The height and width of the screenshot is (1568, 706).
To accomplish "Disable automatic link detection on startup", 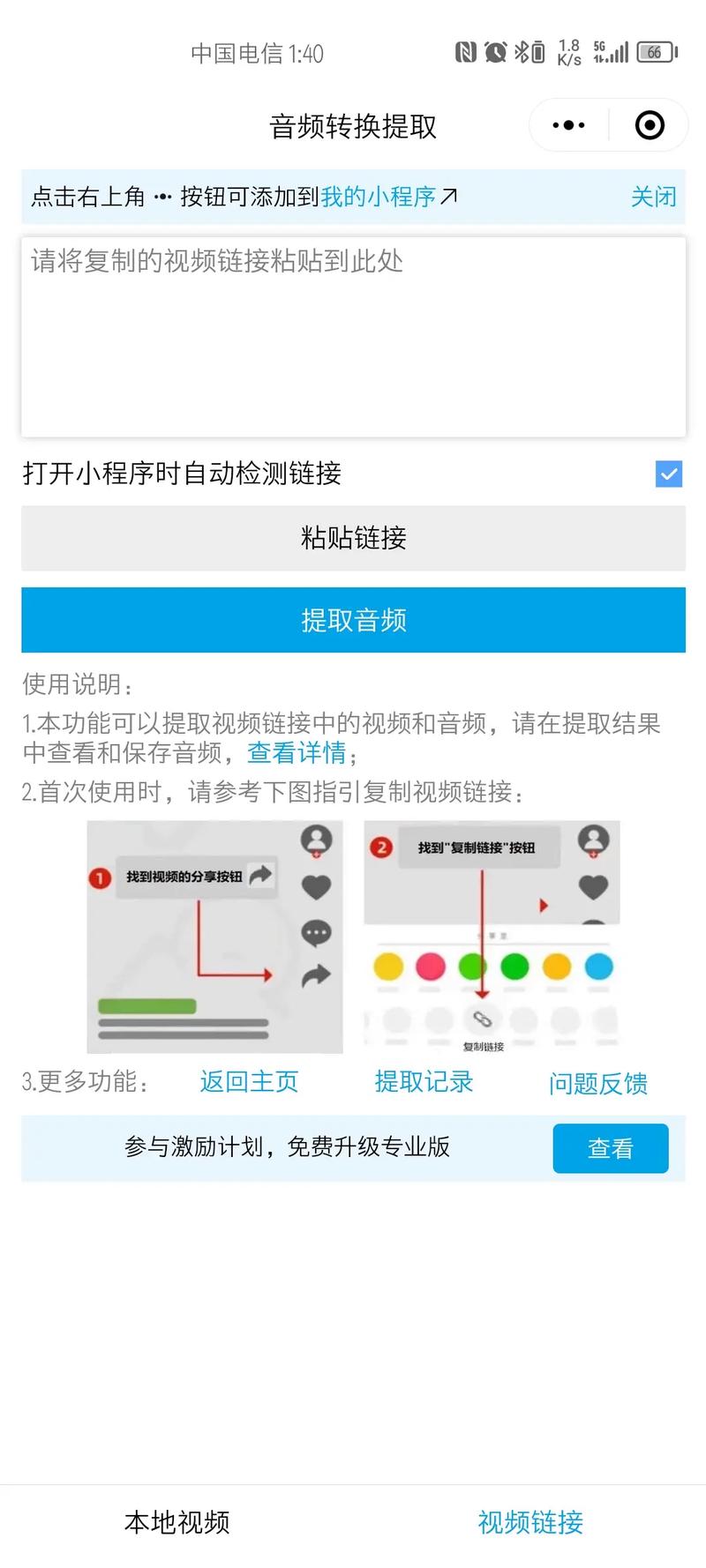I will pos(669,474).
